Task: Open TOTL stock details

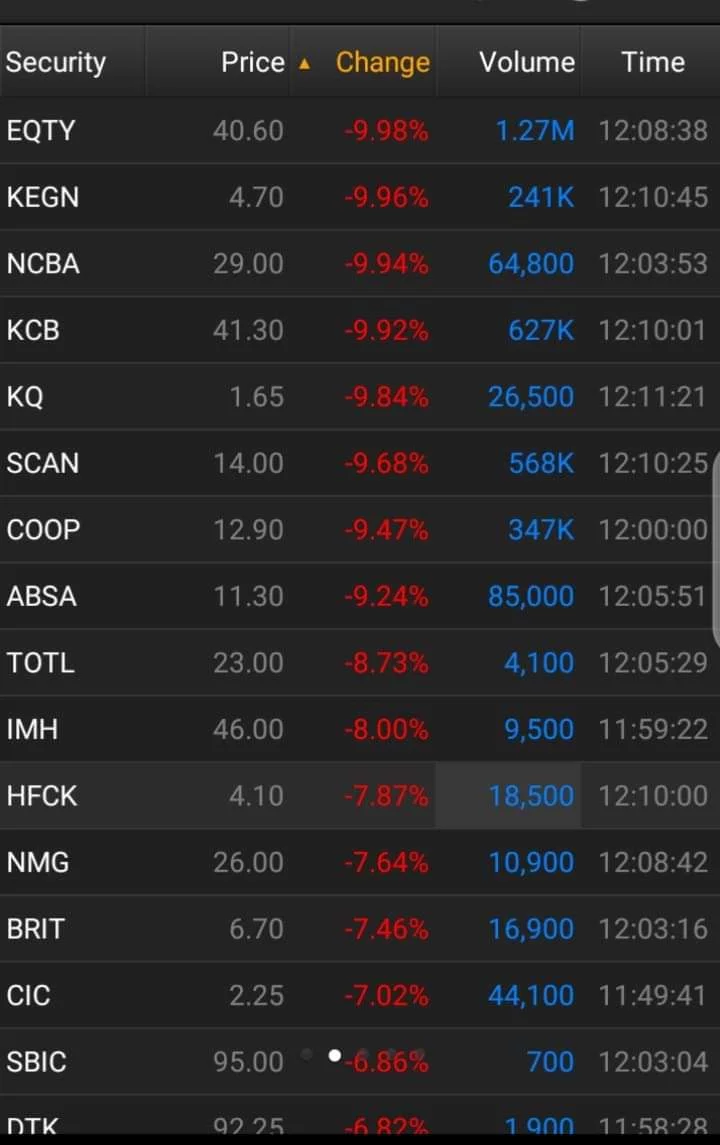Action: coord(40,663)
